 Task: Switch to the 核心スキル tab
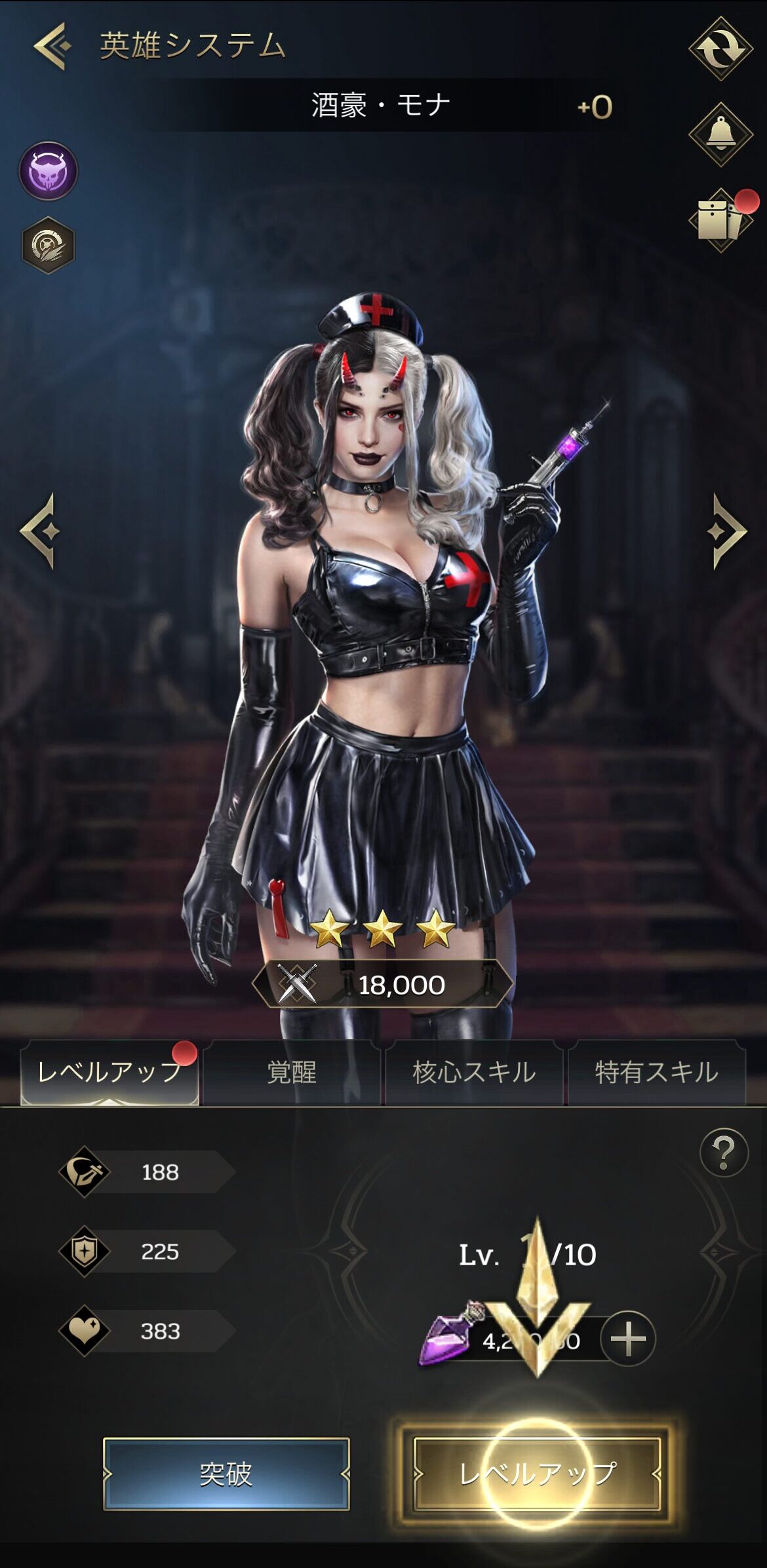tap(474, 1073)
